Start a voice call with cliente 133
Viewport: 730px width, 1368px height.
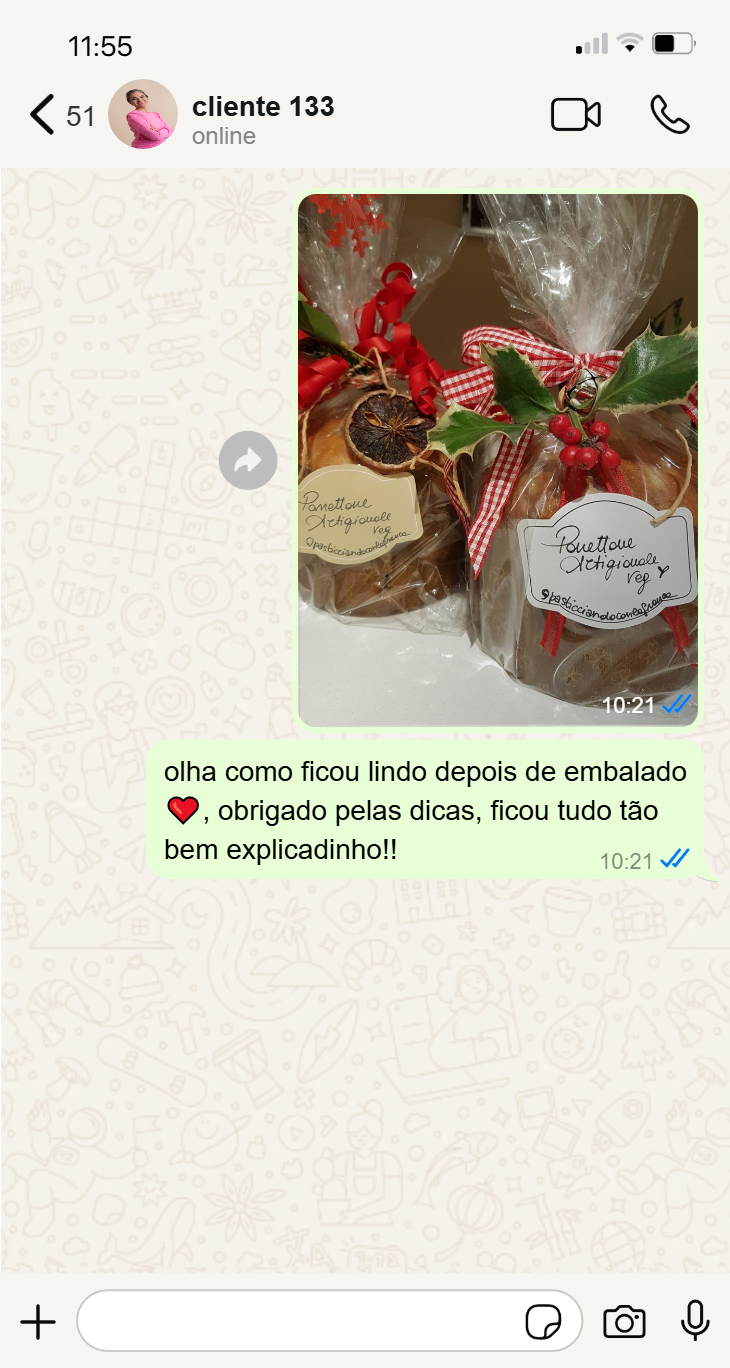coord(669,115)
